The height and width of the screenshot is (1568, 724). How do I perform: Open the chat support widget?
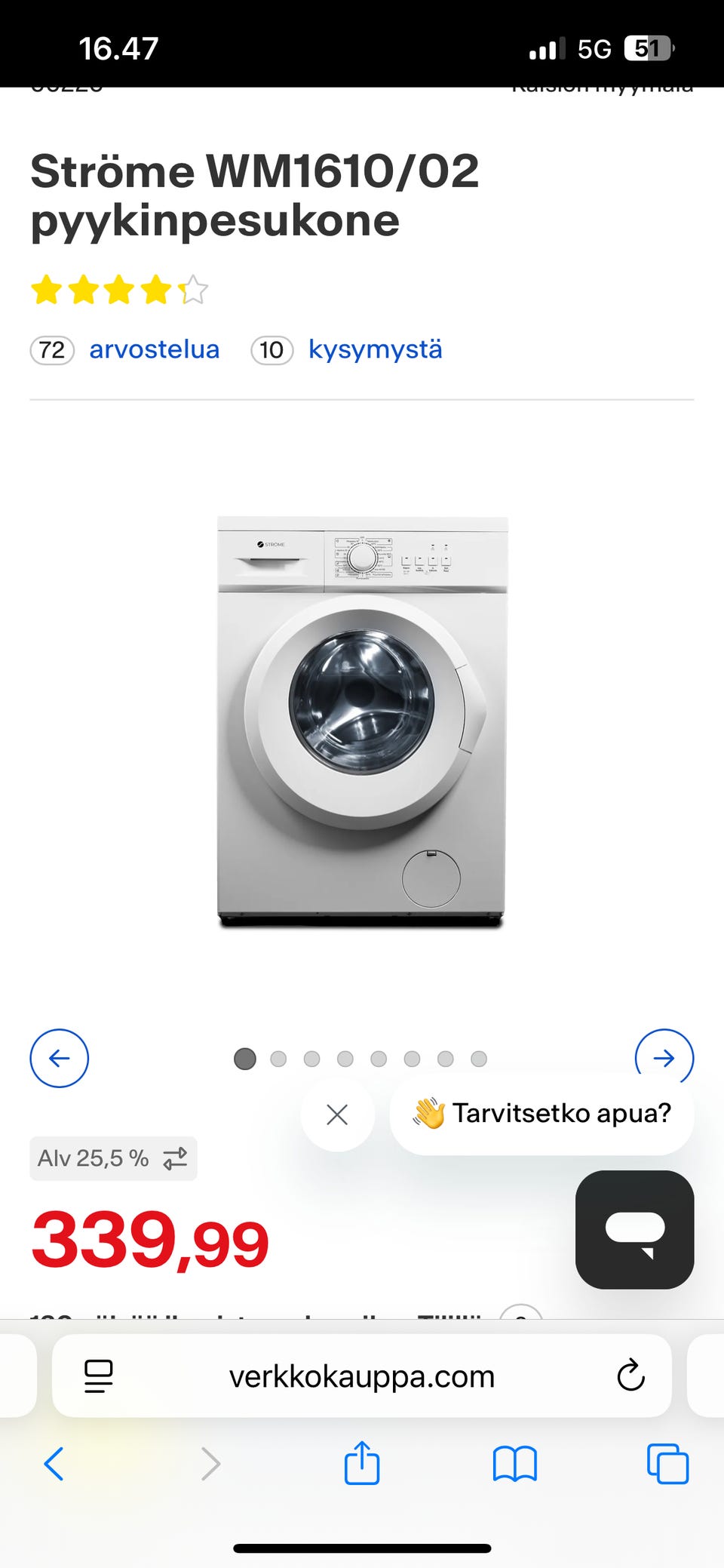634,1229
